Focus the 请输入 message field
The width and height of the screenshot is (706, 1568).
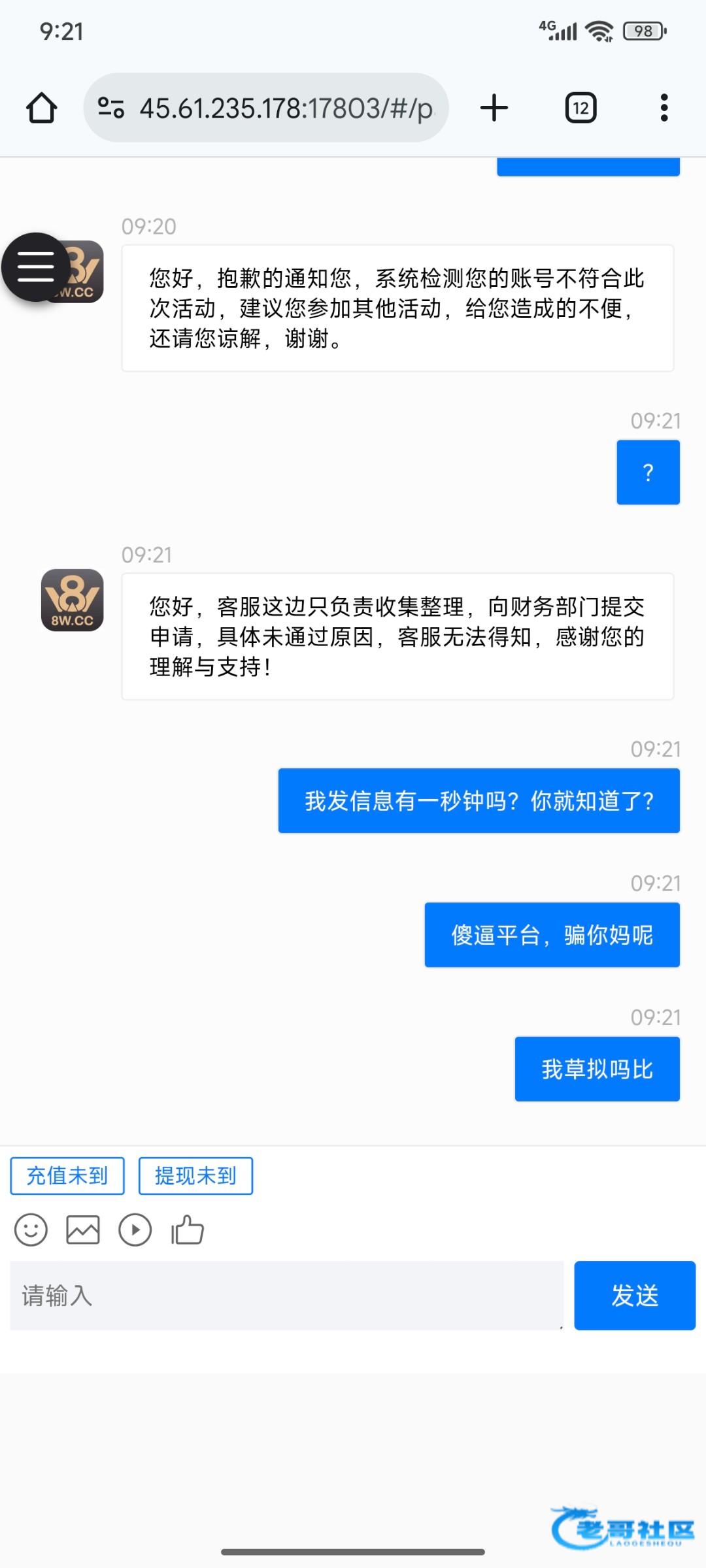pyautogui.click(x=286, y=1296)
